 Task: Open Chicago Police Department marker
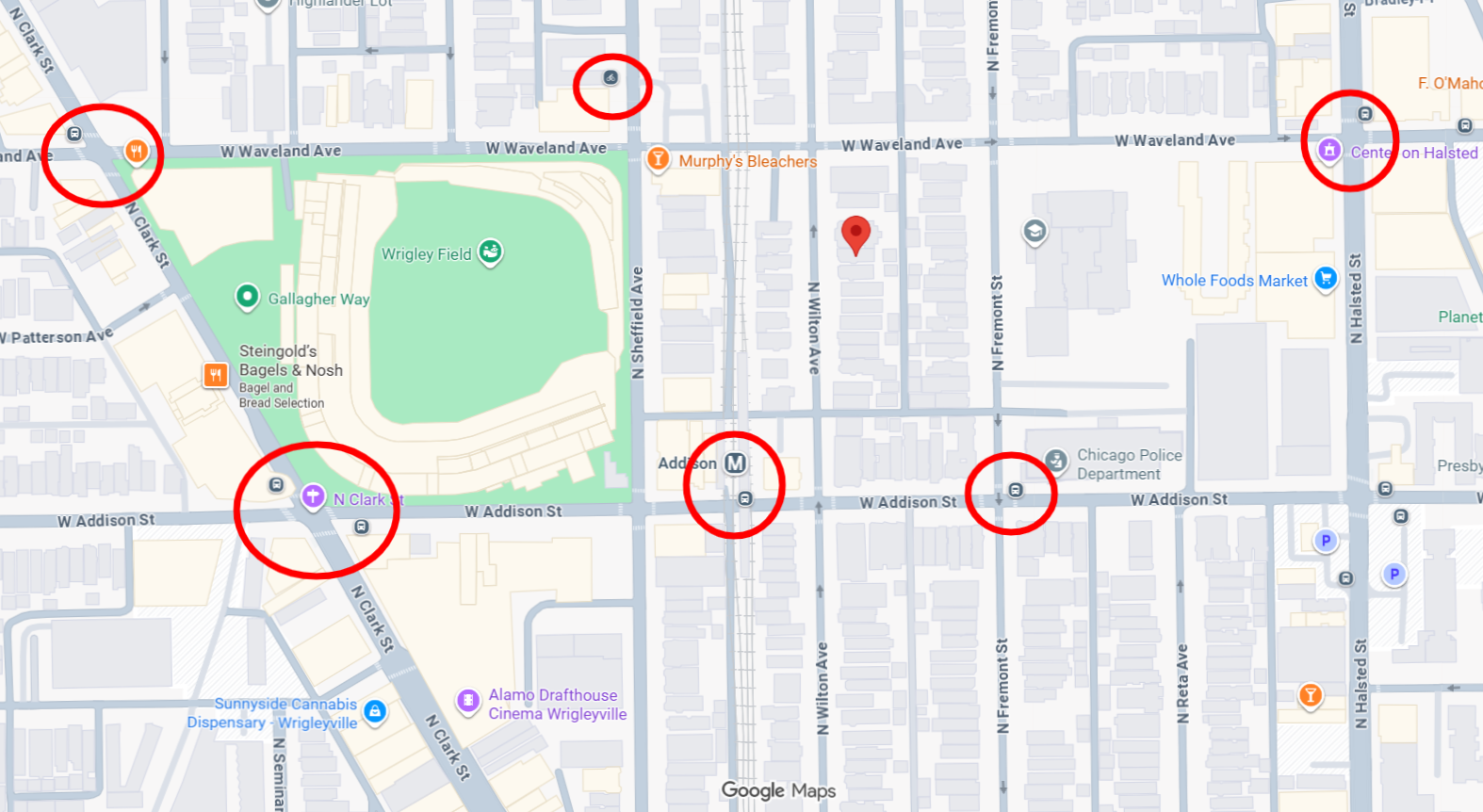[1056, 461]
